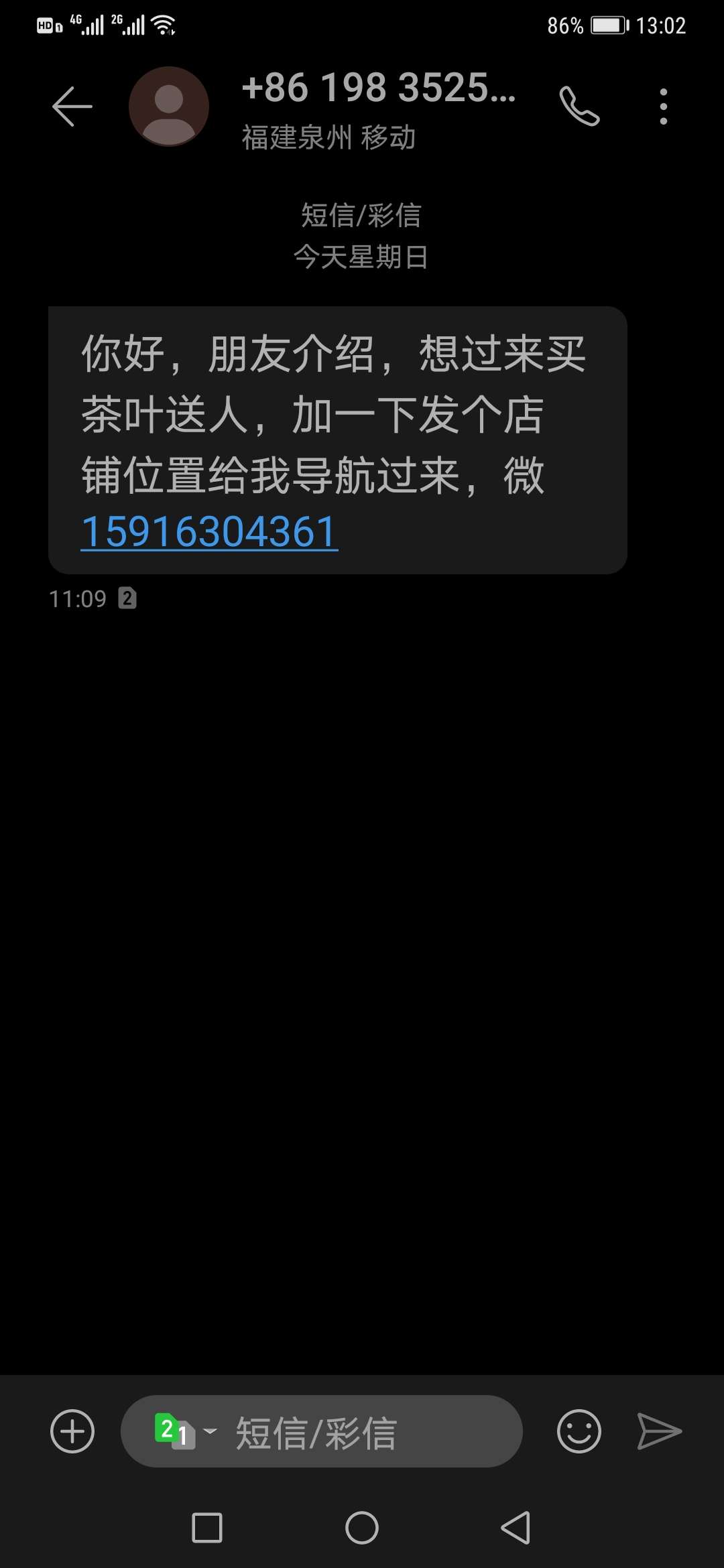724x1568 pixels.
Task: Tap the linked number 15916304361
Action: pos(209,532)
